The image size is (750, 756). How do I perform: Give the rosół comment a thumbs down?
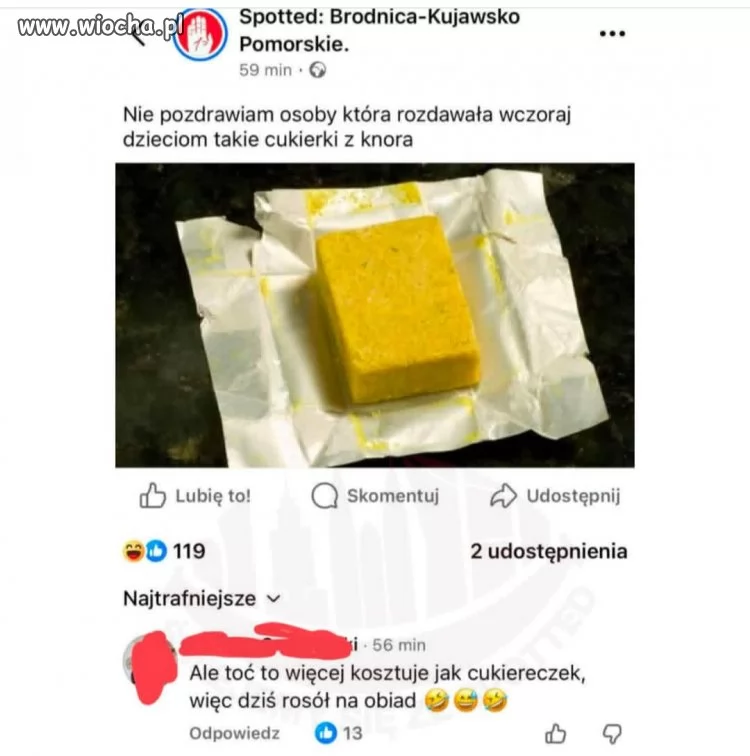pyautogui.click(x=613, y=734)
